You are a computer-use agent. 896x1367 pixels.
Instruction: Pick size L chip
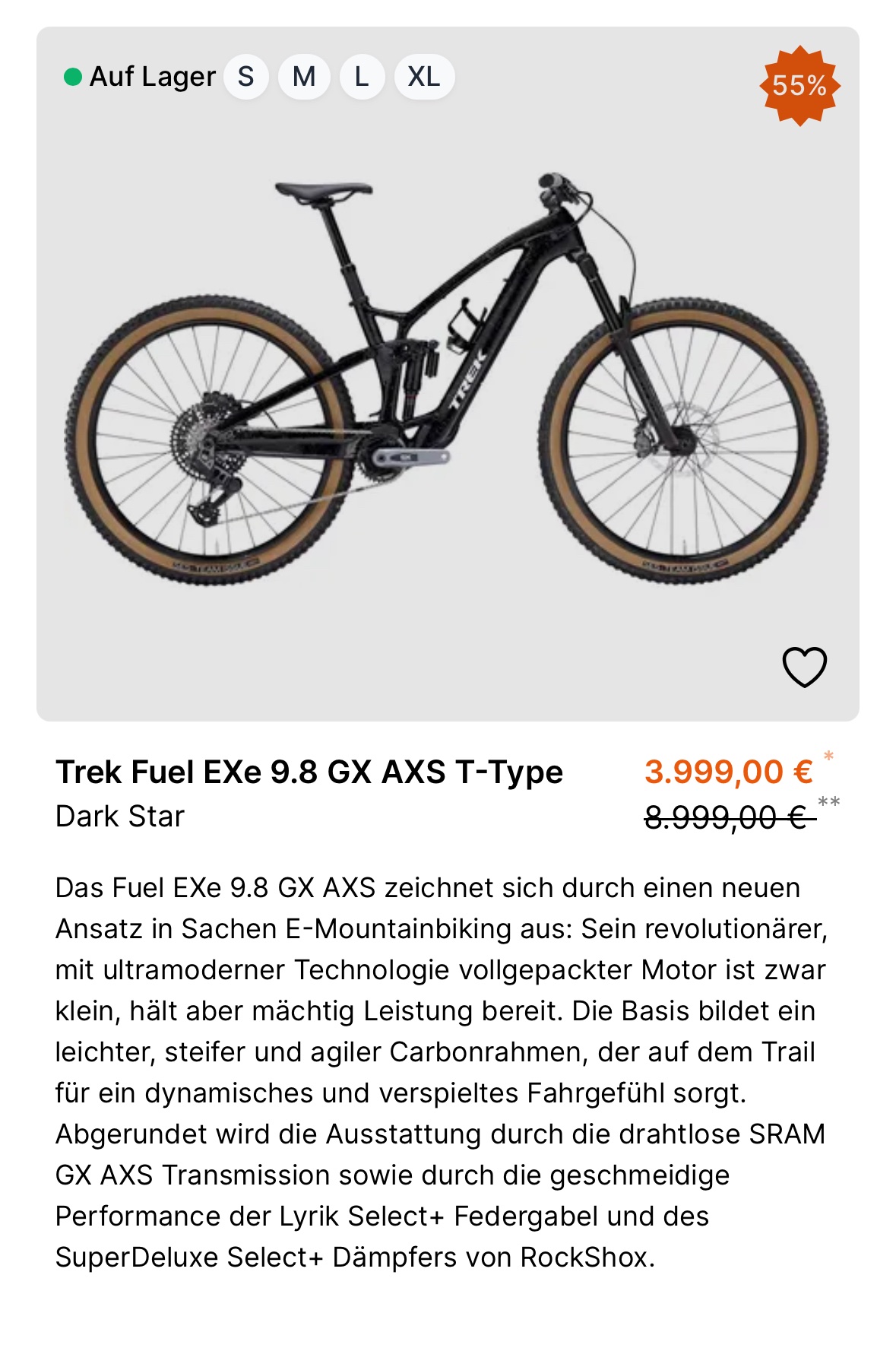coord(362,77)
